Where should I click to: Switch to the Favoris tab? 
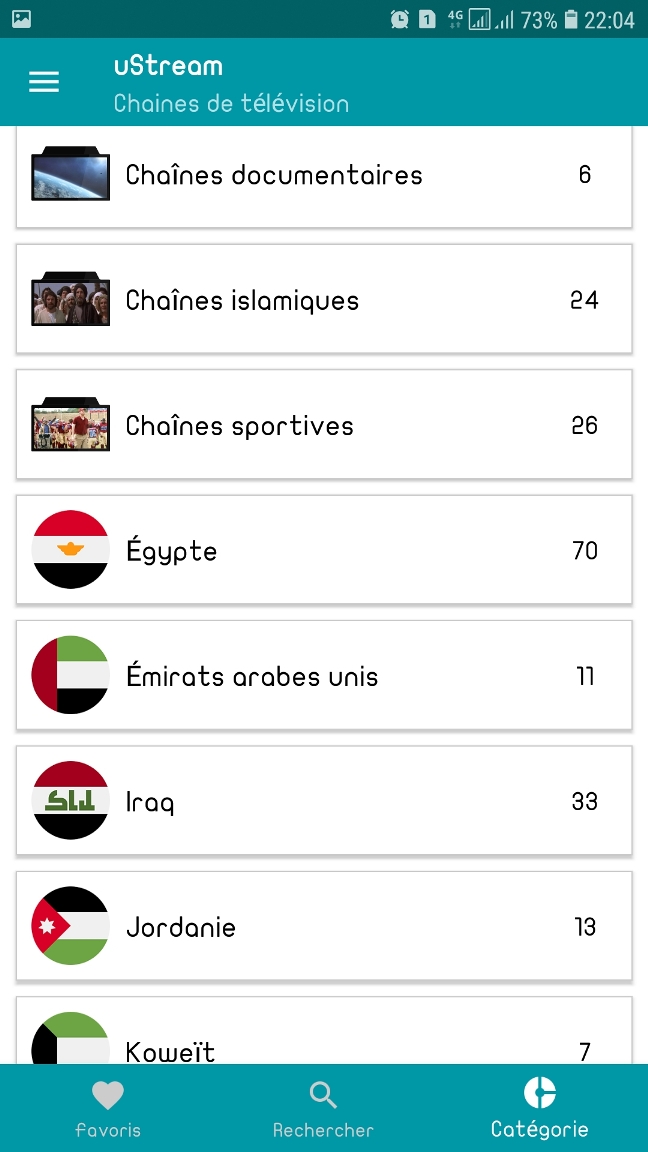108,1109
